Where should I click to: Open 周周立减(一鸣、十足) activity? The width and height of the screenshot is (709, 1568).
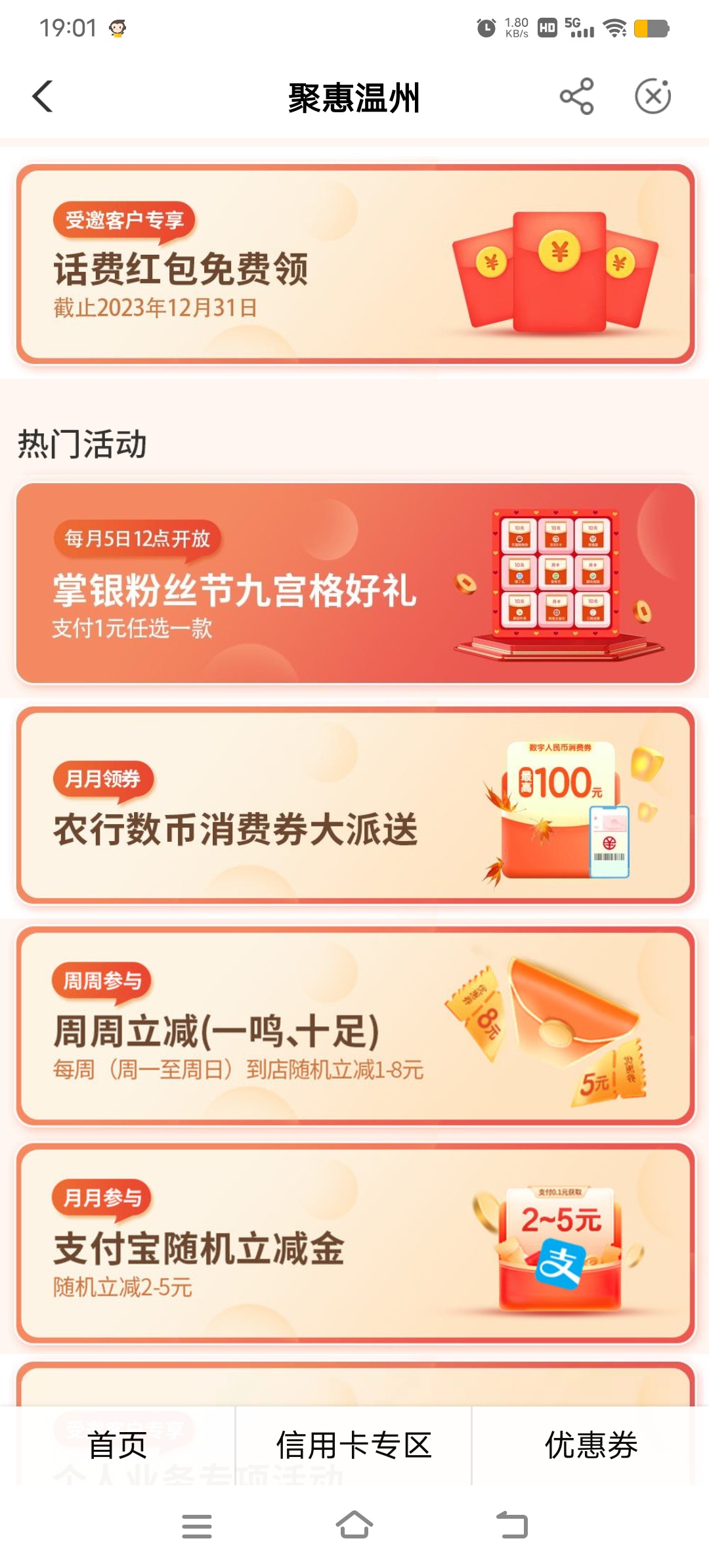354,1026
